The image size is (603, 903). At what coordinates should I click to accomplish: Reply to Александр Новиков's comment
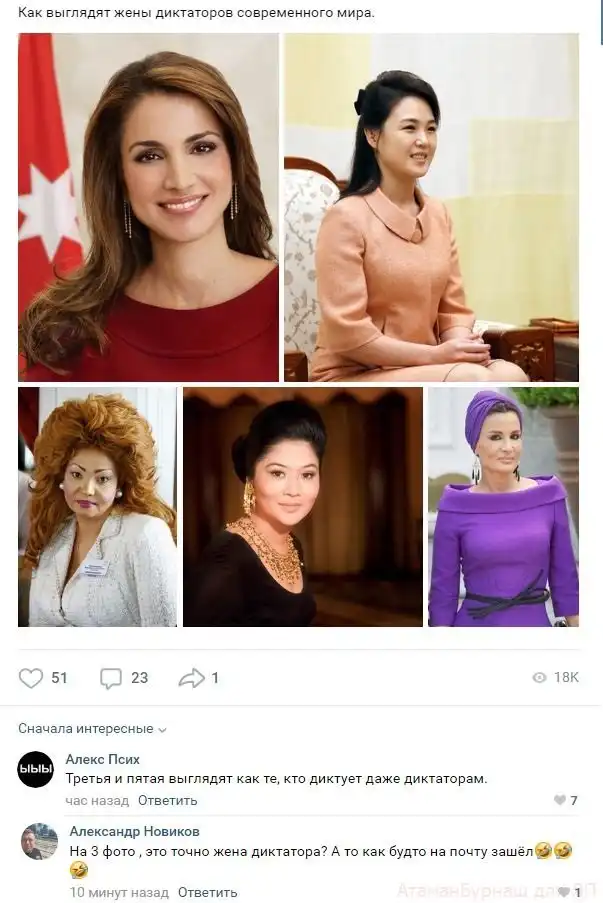click(207, 892)
